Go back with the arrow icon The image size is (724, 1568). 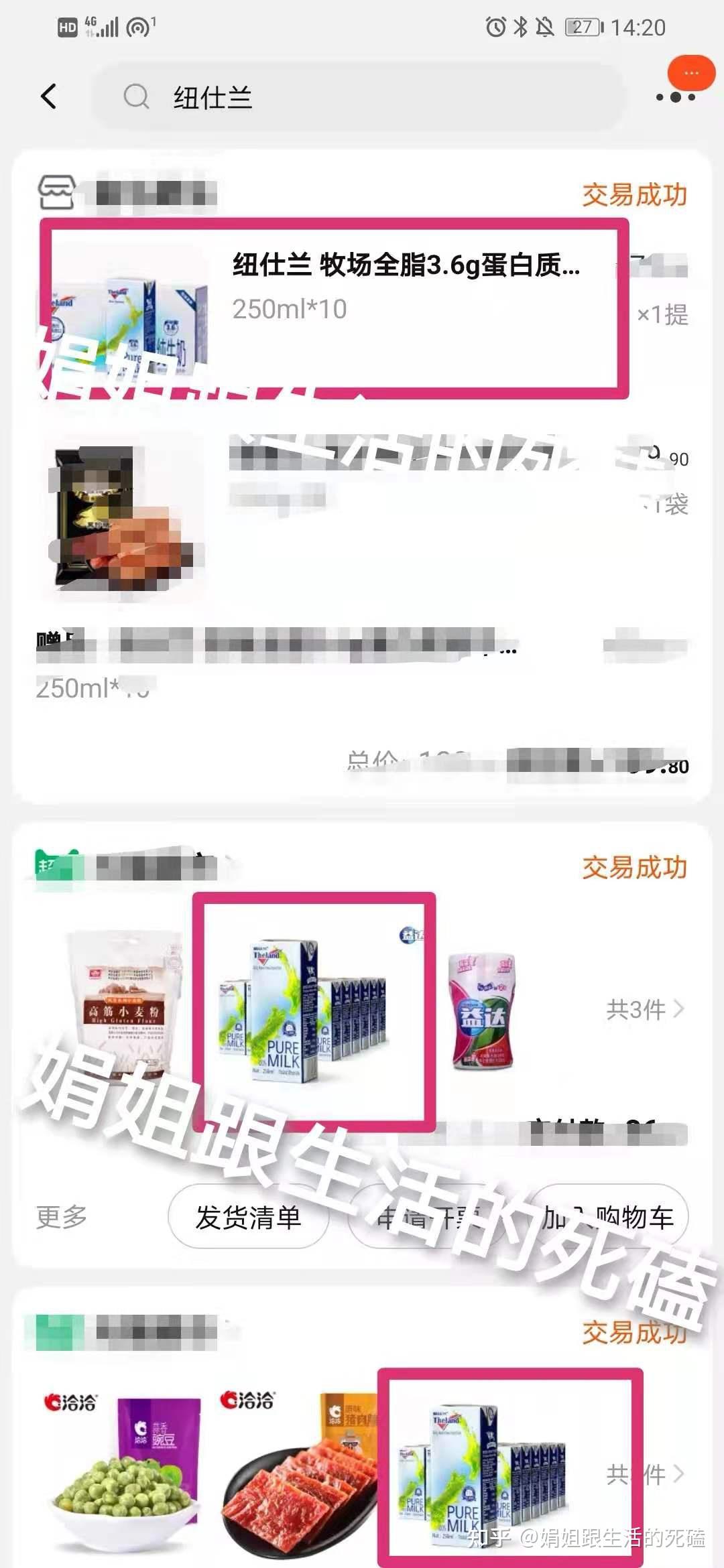coord(48,97)
